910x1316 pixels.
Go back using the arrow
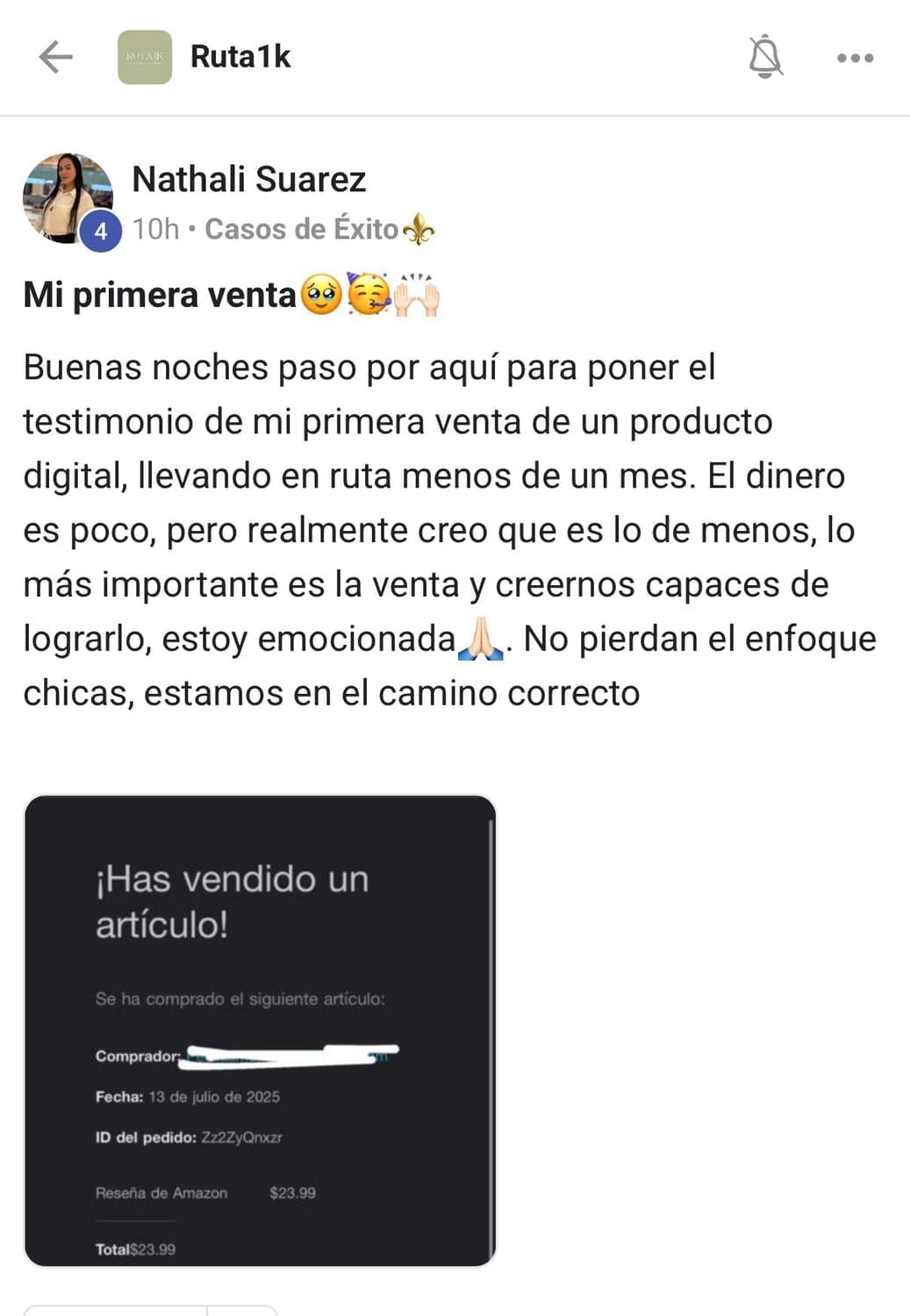55,58
